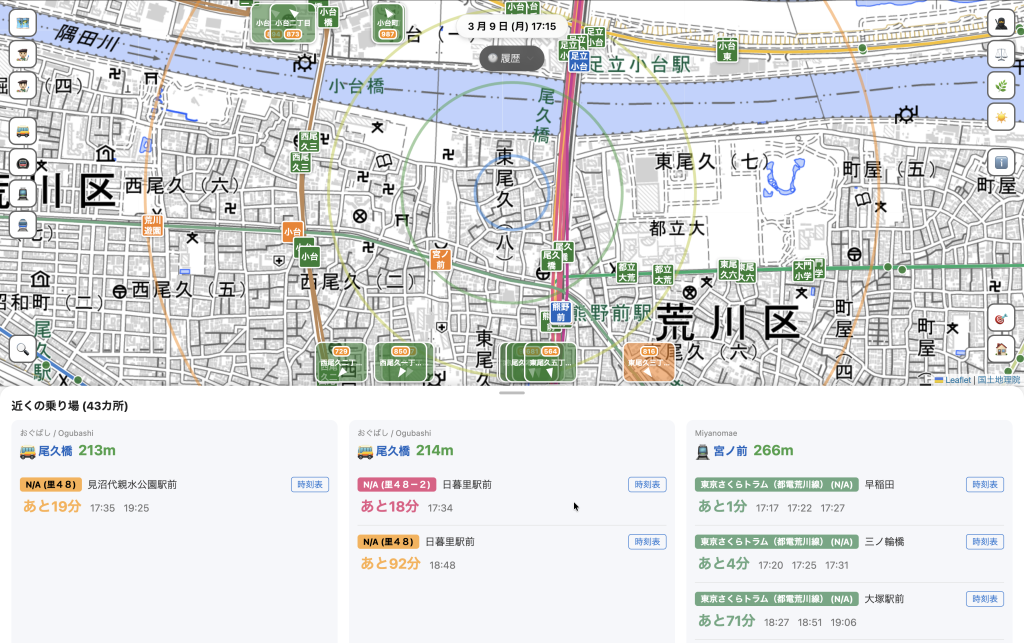This screenshot has height=643, width=1024.
Task: Select the 宮ノ前 stop marker on map
Action: (x=441, y=259)
